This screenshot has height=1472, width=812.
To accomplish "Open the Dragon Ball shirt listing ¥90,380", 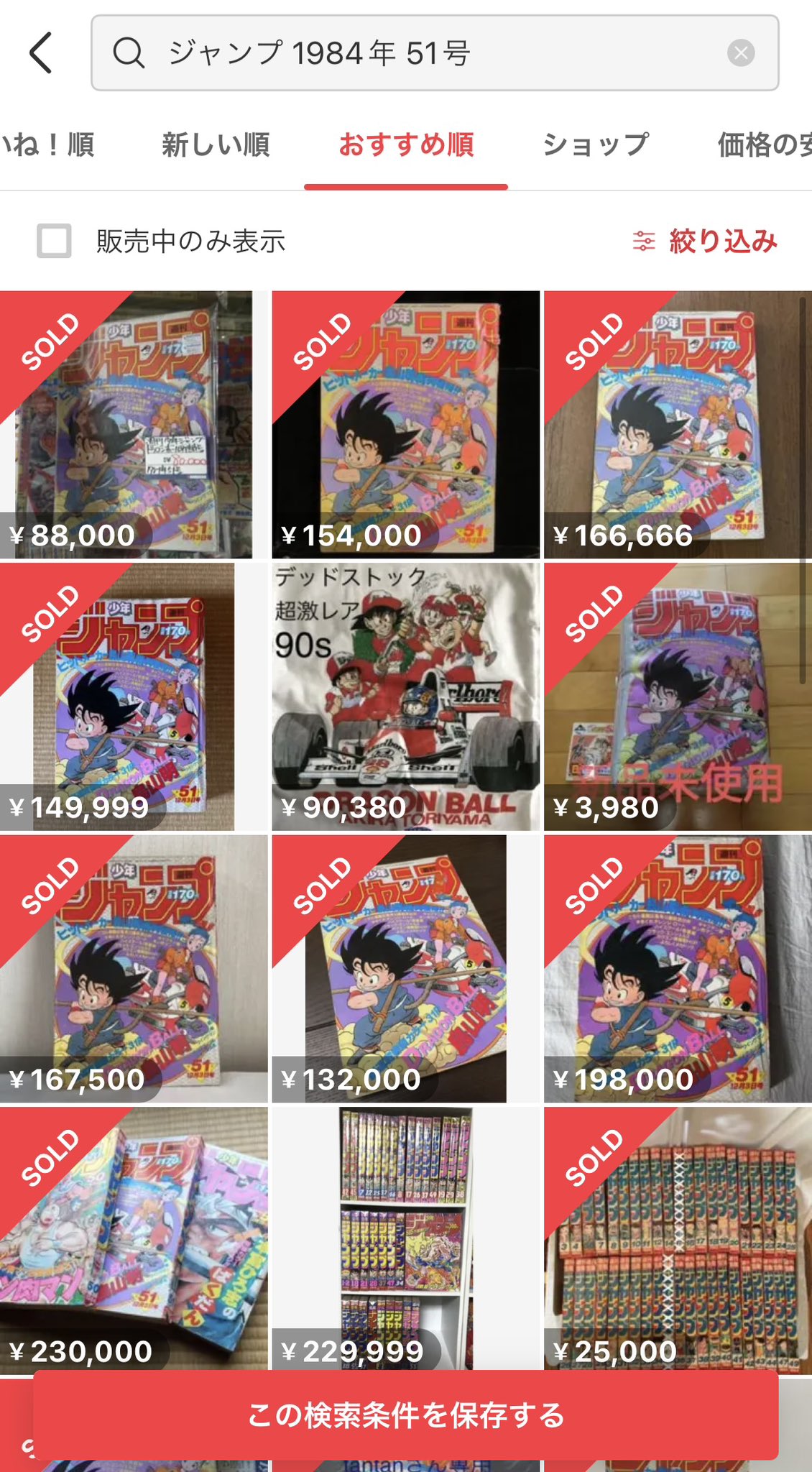I will (406, 696).
